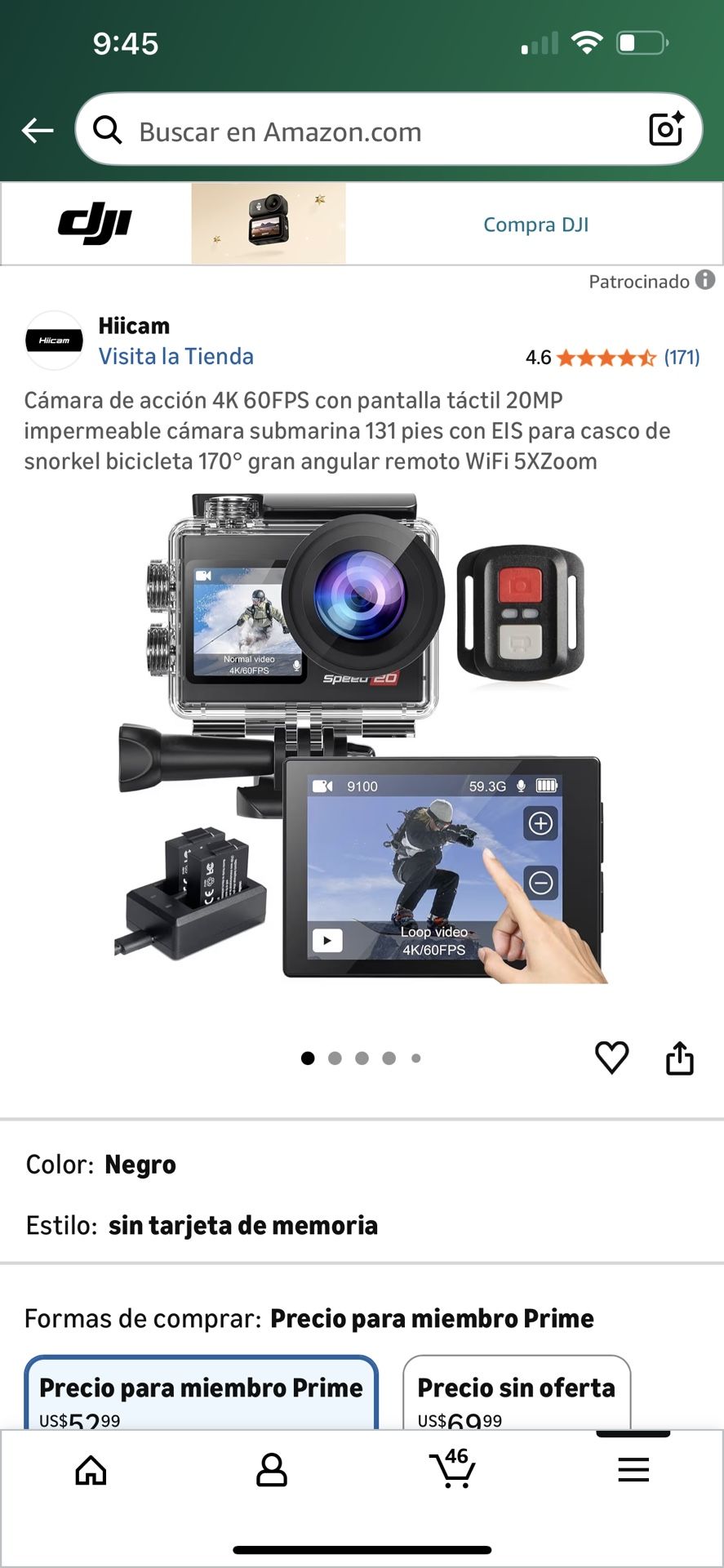Visit the Hiicam store link
Viewport: 724px width, 1568px height.
coord(175,356)
